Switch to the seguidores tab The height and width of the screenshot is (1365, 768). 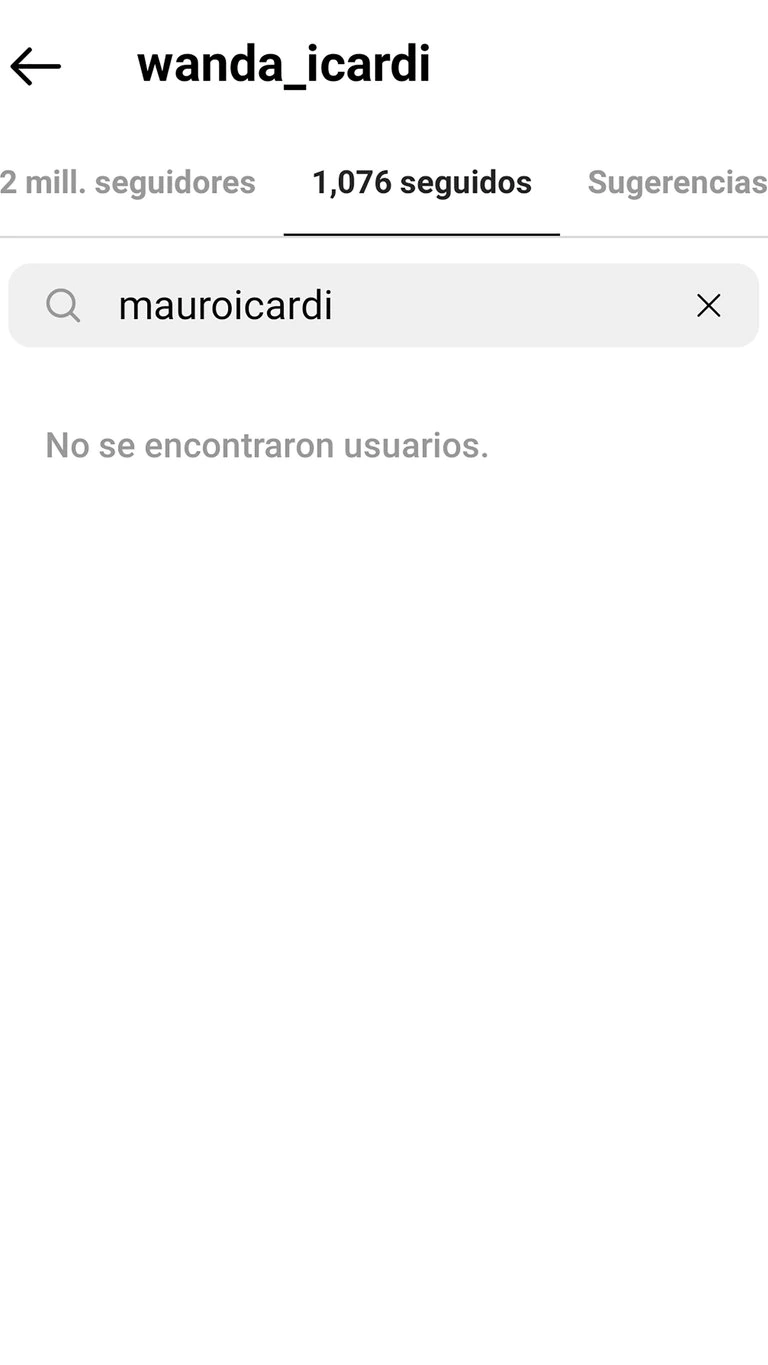pyautogui.click(x=128, y=183)
